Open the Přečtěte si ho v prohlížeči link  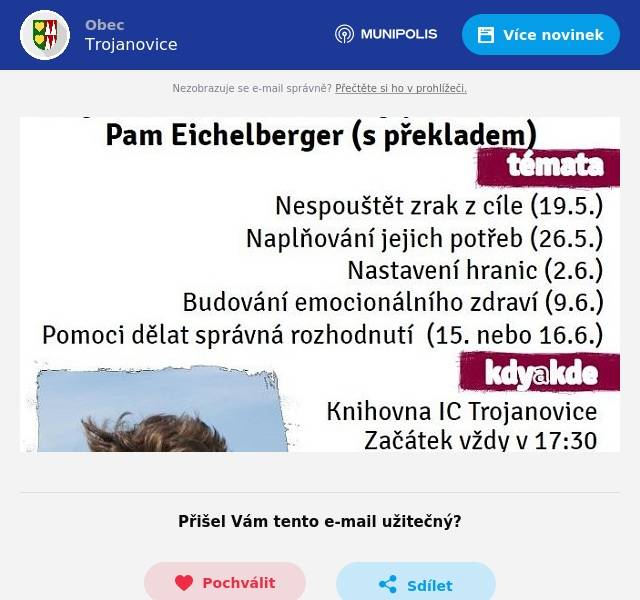[400, 88]
